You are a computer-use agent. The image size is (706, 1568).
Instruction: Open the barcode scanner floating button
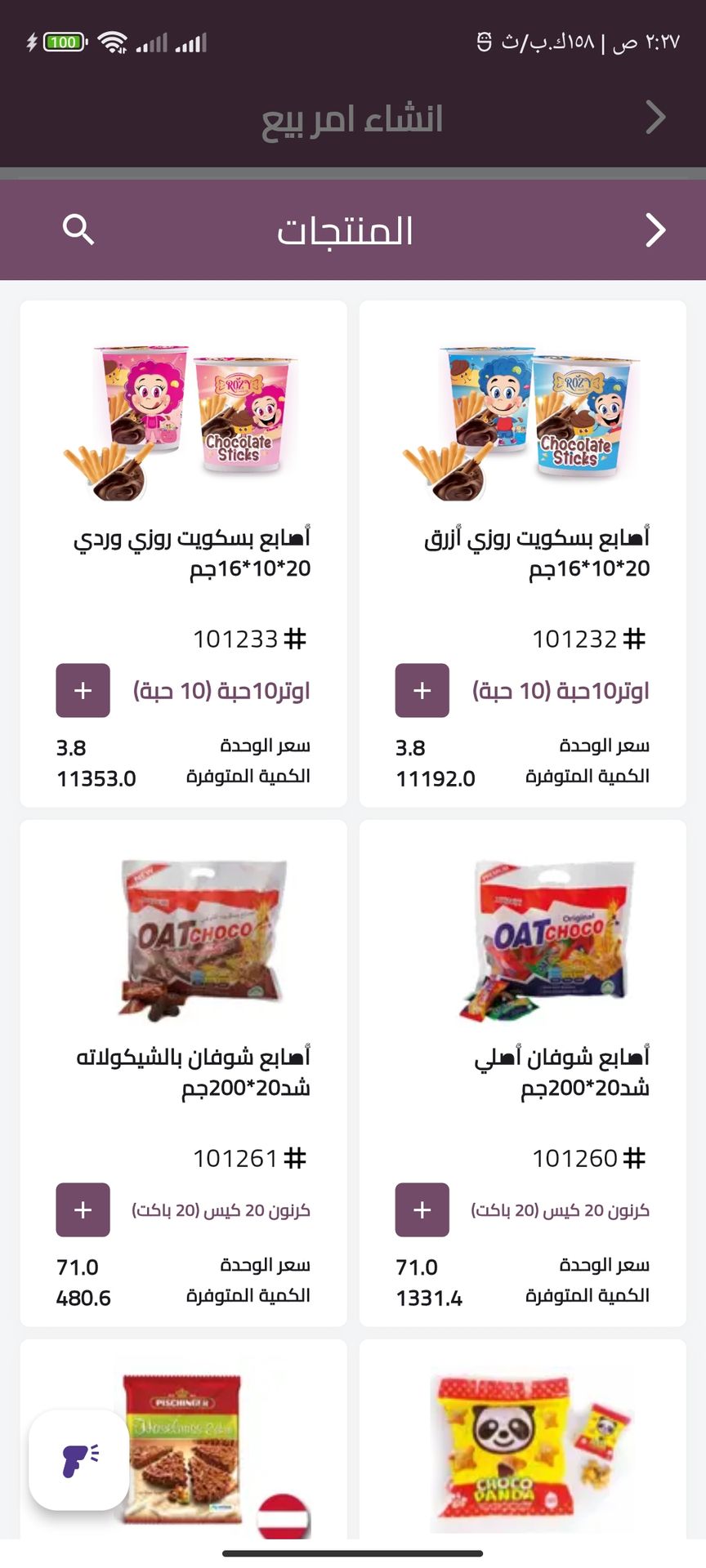[78, 1459]
